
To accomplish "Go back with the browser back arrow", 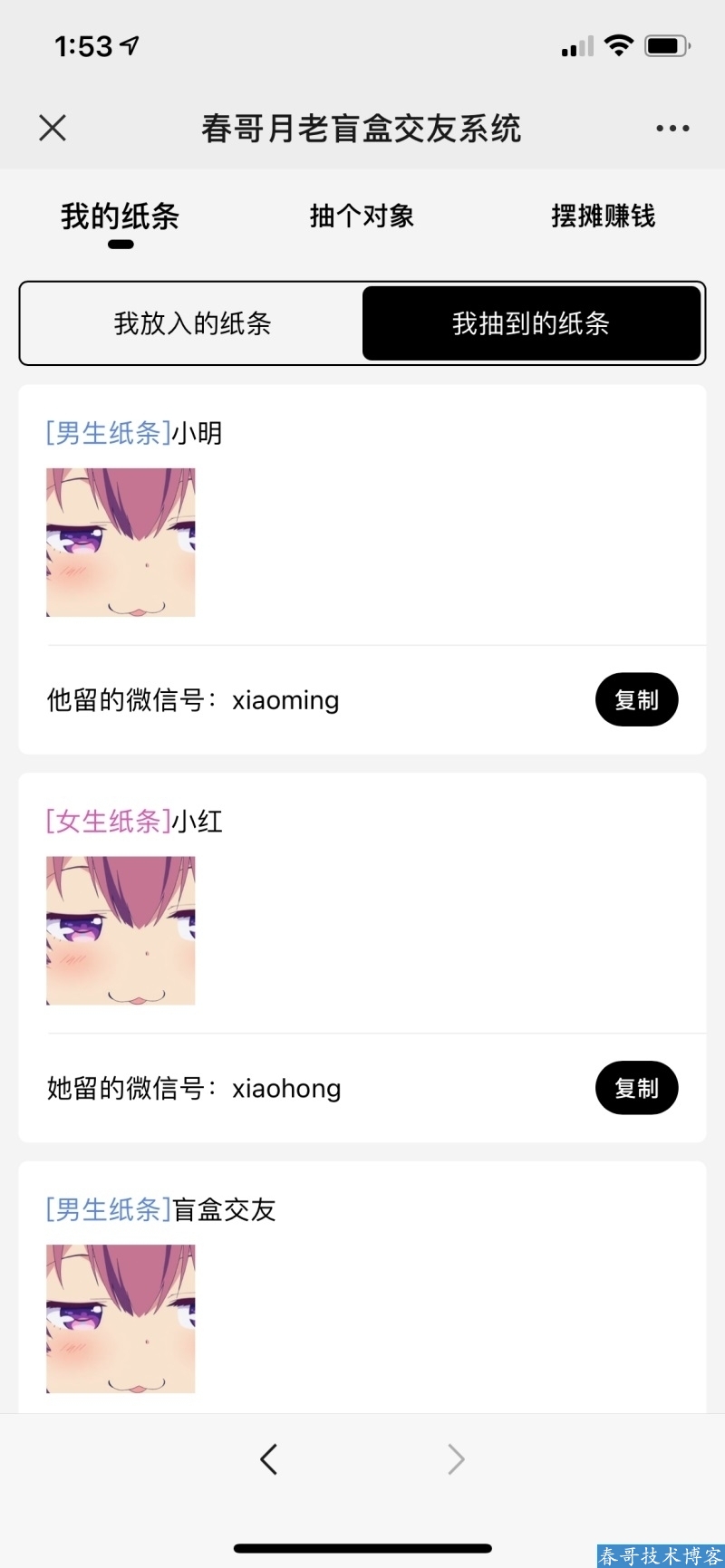I will coord(268,1459).
